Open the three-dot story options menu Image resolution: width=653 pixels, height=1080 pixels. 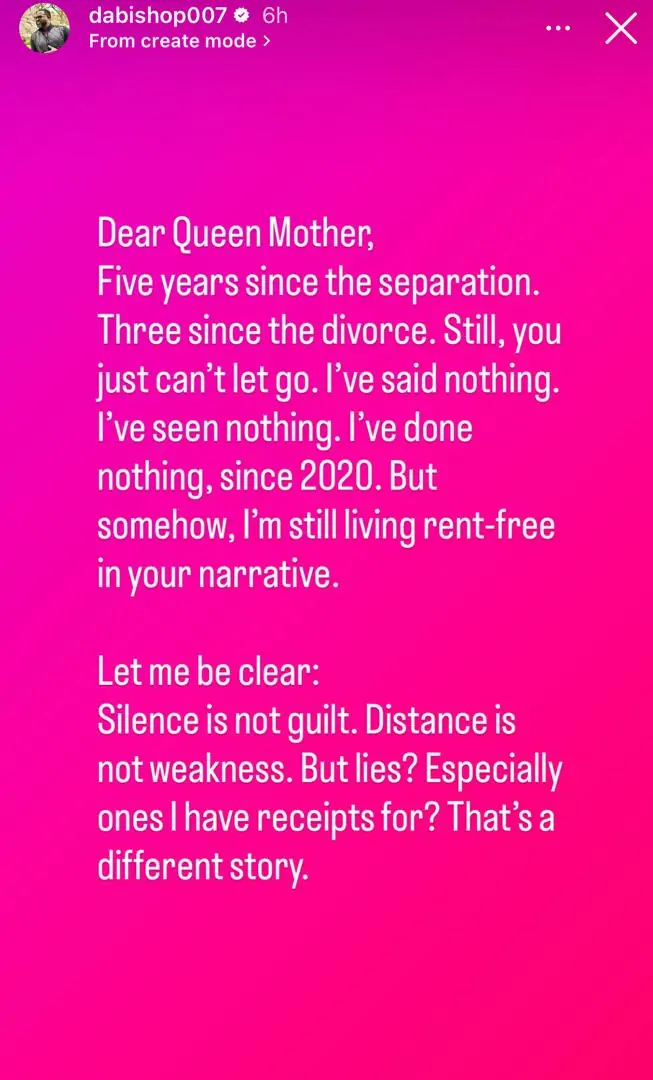pyautogui.click(x=558, y=28)
